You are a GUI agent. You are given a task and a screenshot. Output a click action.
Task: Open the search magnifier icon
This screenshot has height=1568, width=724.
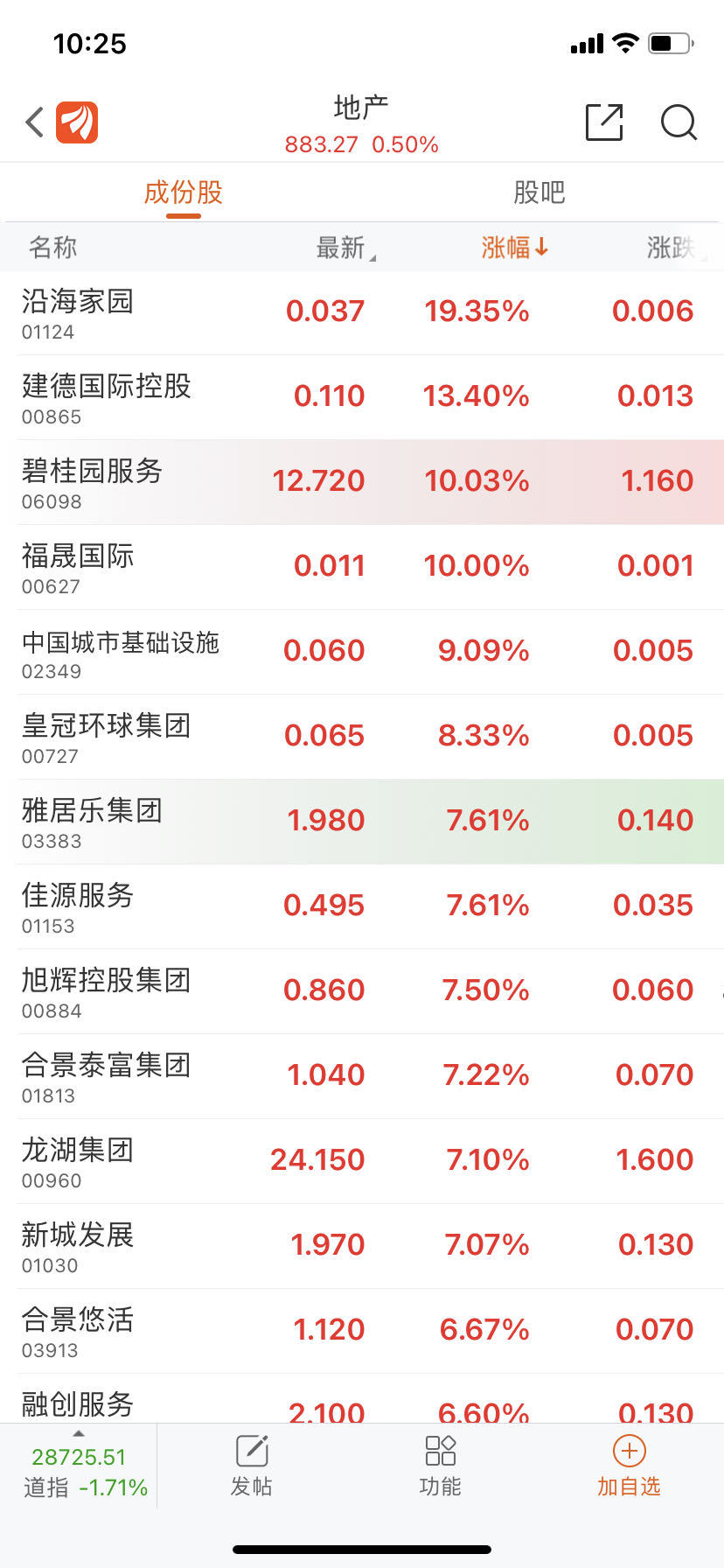click(x=679, y=122)
